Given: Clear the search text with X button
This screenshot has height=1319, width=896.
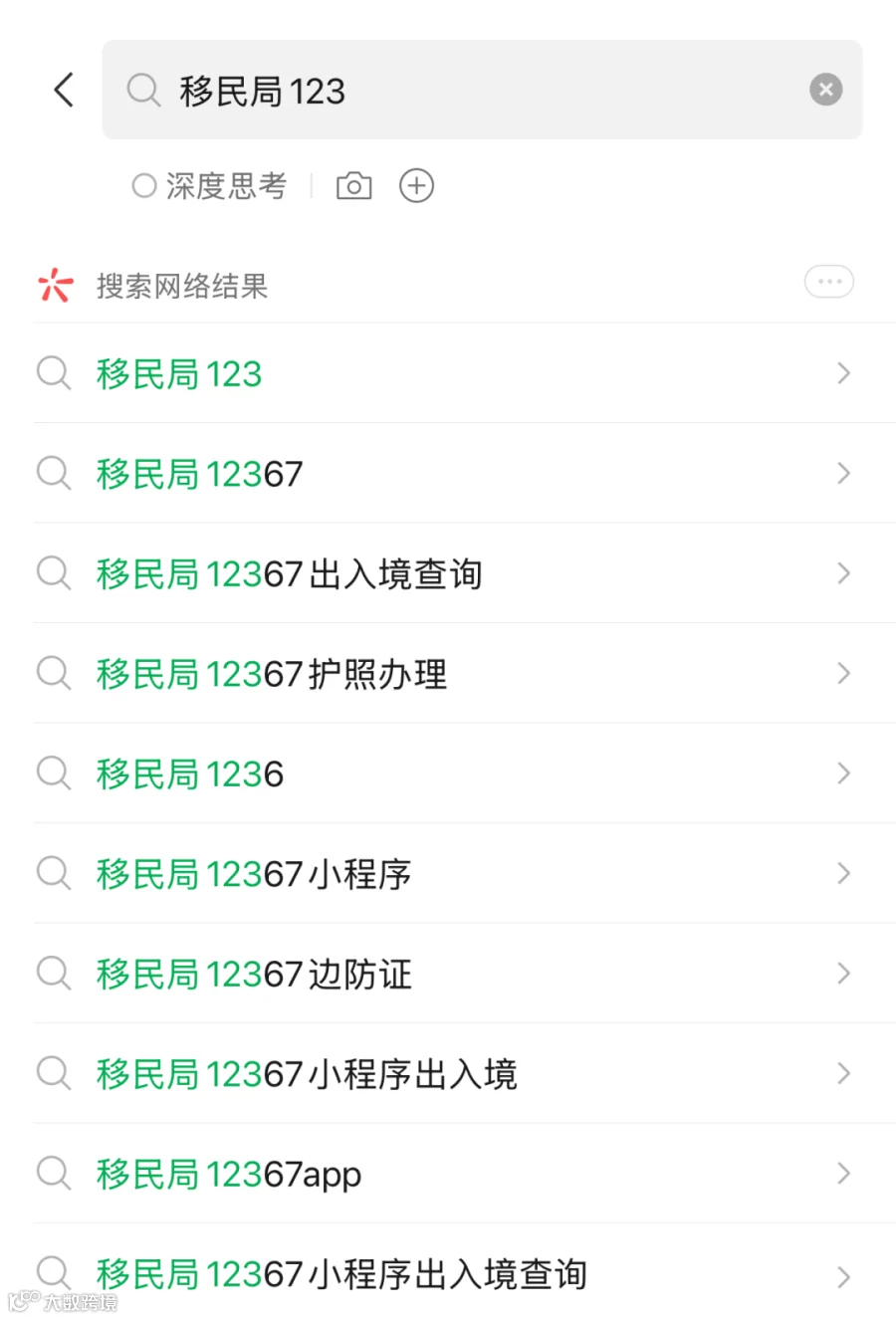Looking at the screenshot, I should (825, 90).
